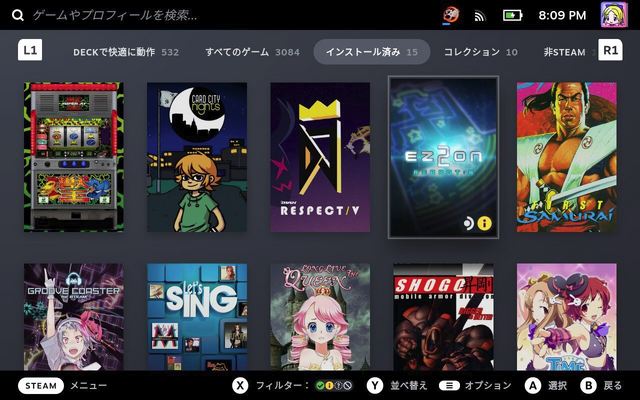This screenshot has width=640, height=400.
Task: Open Long Live the Queen tile
Action: (x=320, y=317)
